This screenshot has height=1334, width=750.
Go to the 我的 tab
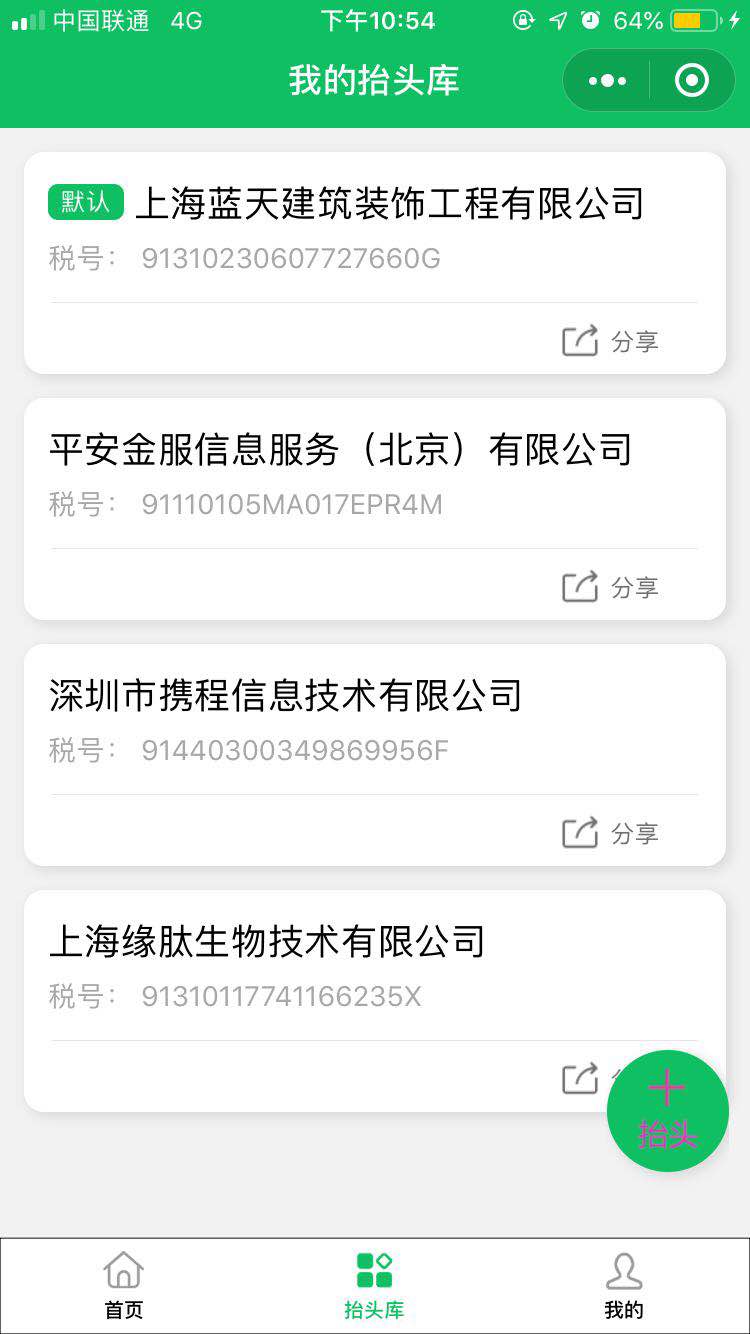click(624, 1285)
